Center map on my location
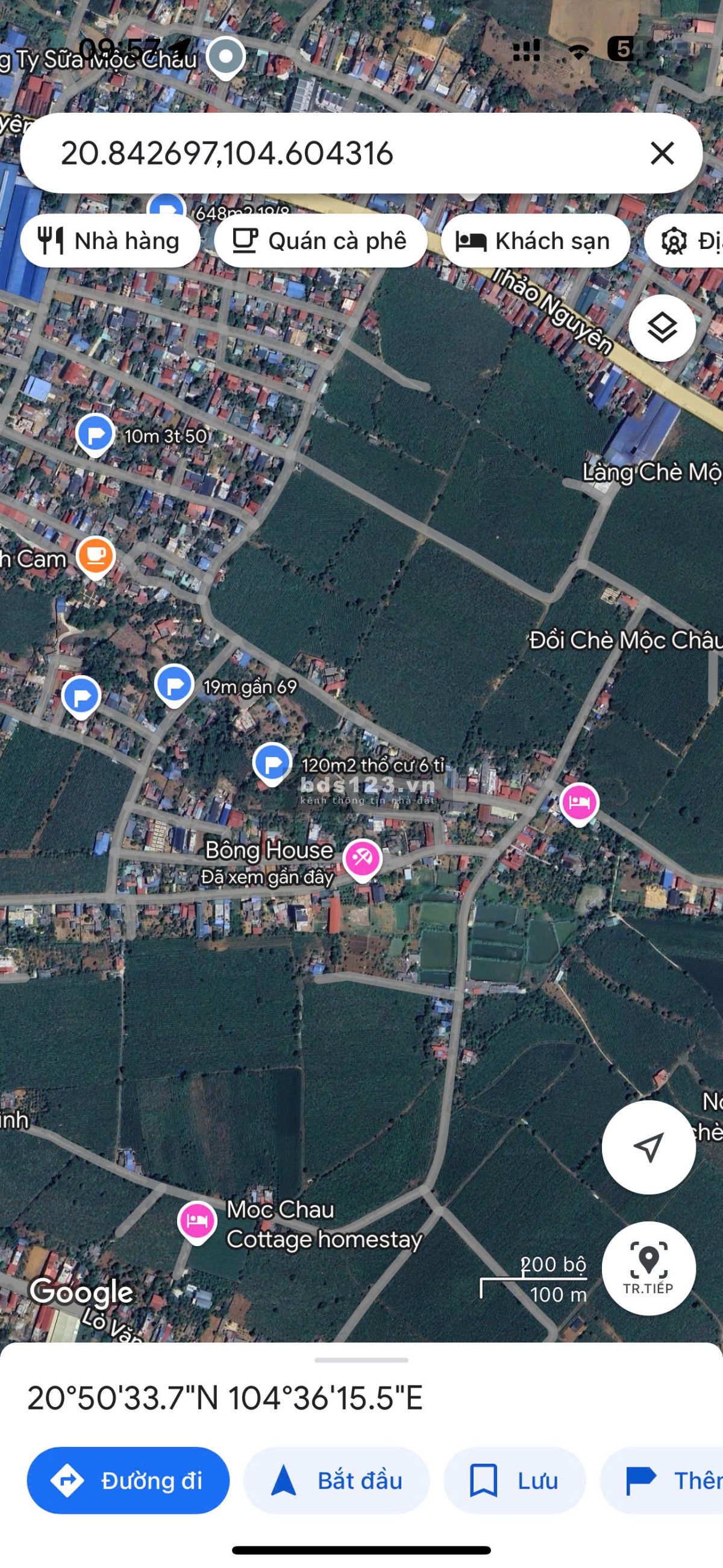723x1568 pixels. pyautogui.click(x=648, y=1147)
